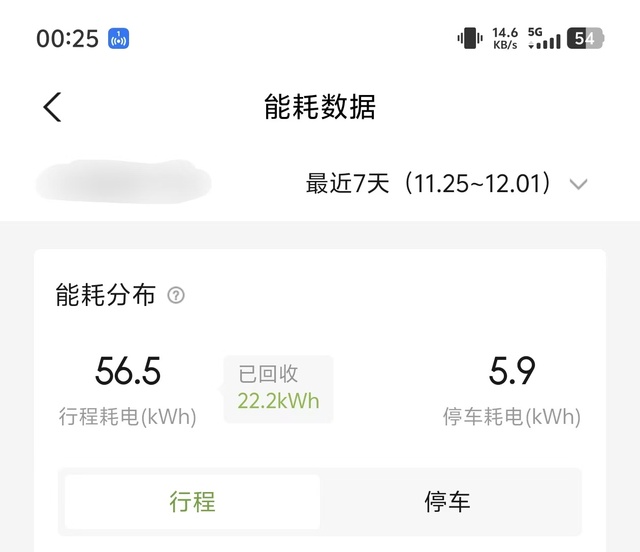Open the 最近7天 date range dropdown

[446, 184]
